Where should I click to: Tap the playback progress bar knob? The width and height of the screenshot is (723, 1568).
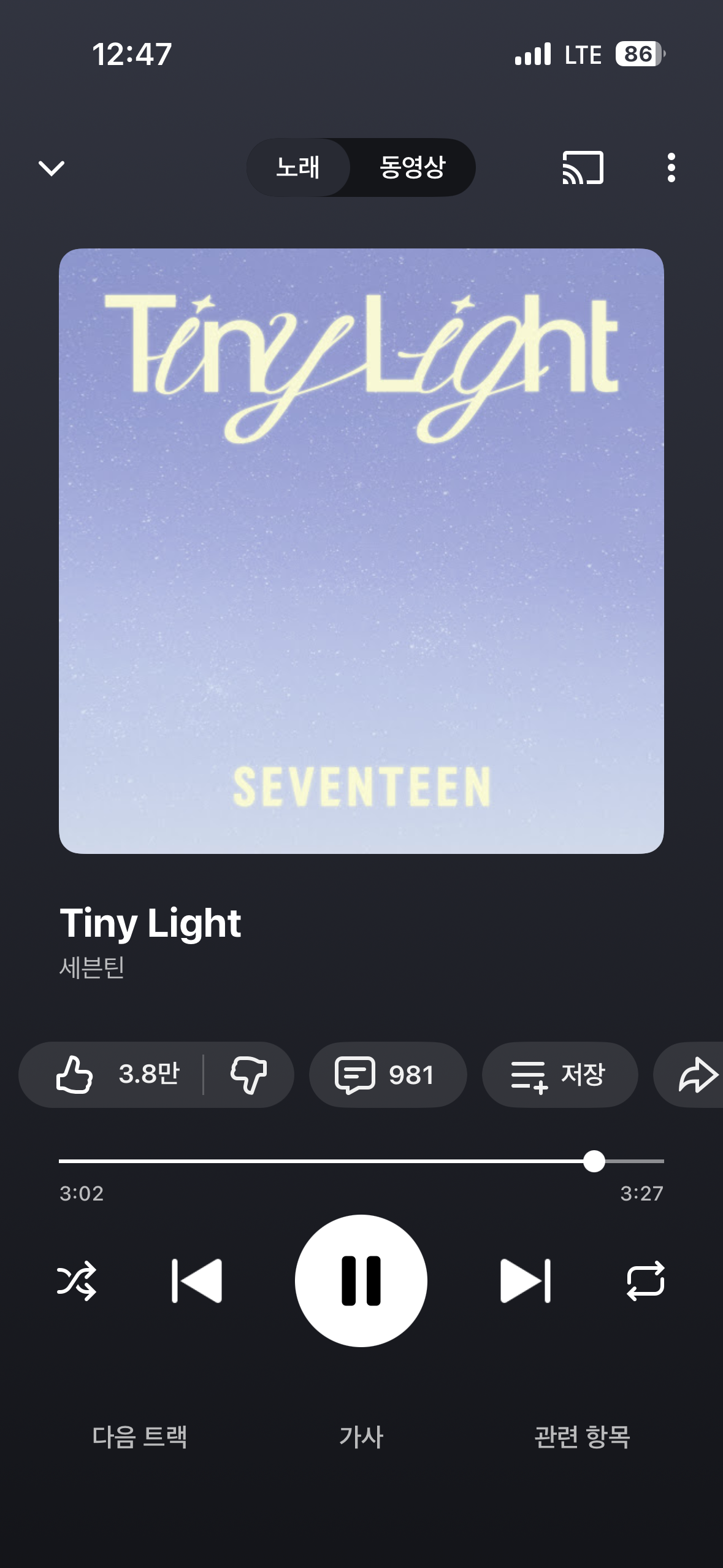click(594, 1161)
